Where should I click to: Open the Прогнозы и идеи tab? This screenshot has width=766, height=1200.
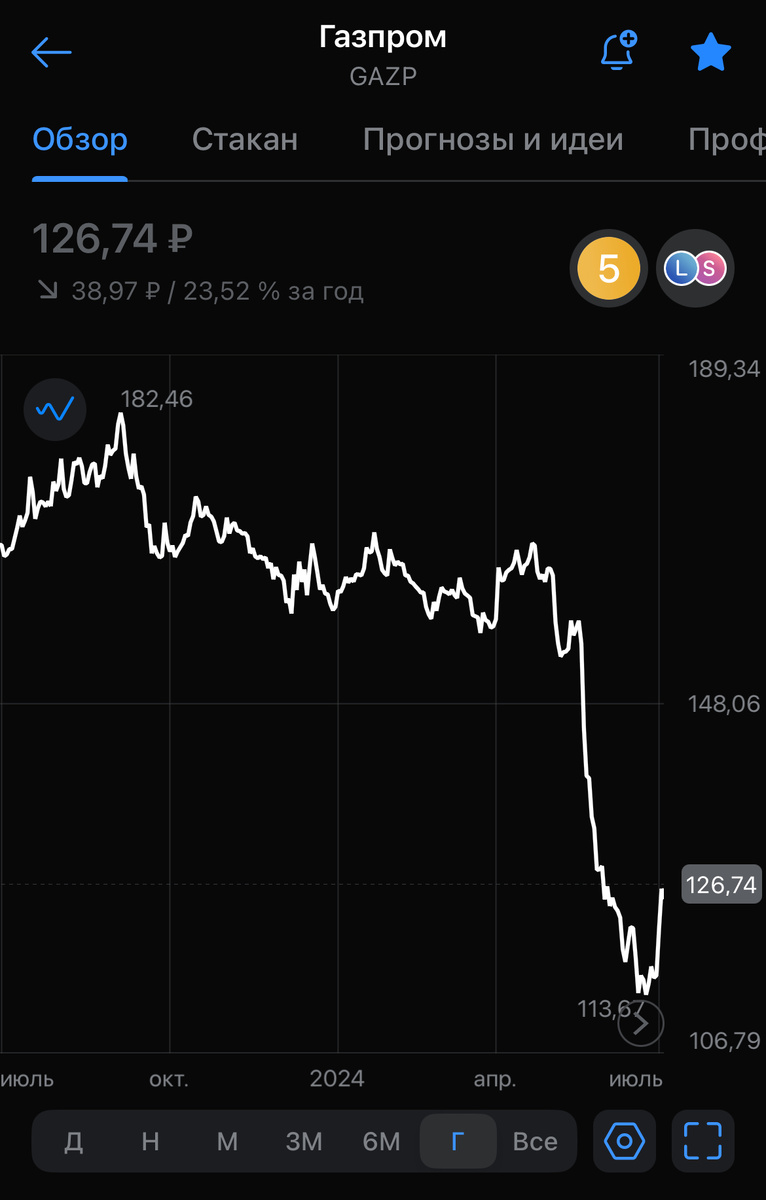493,139
